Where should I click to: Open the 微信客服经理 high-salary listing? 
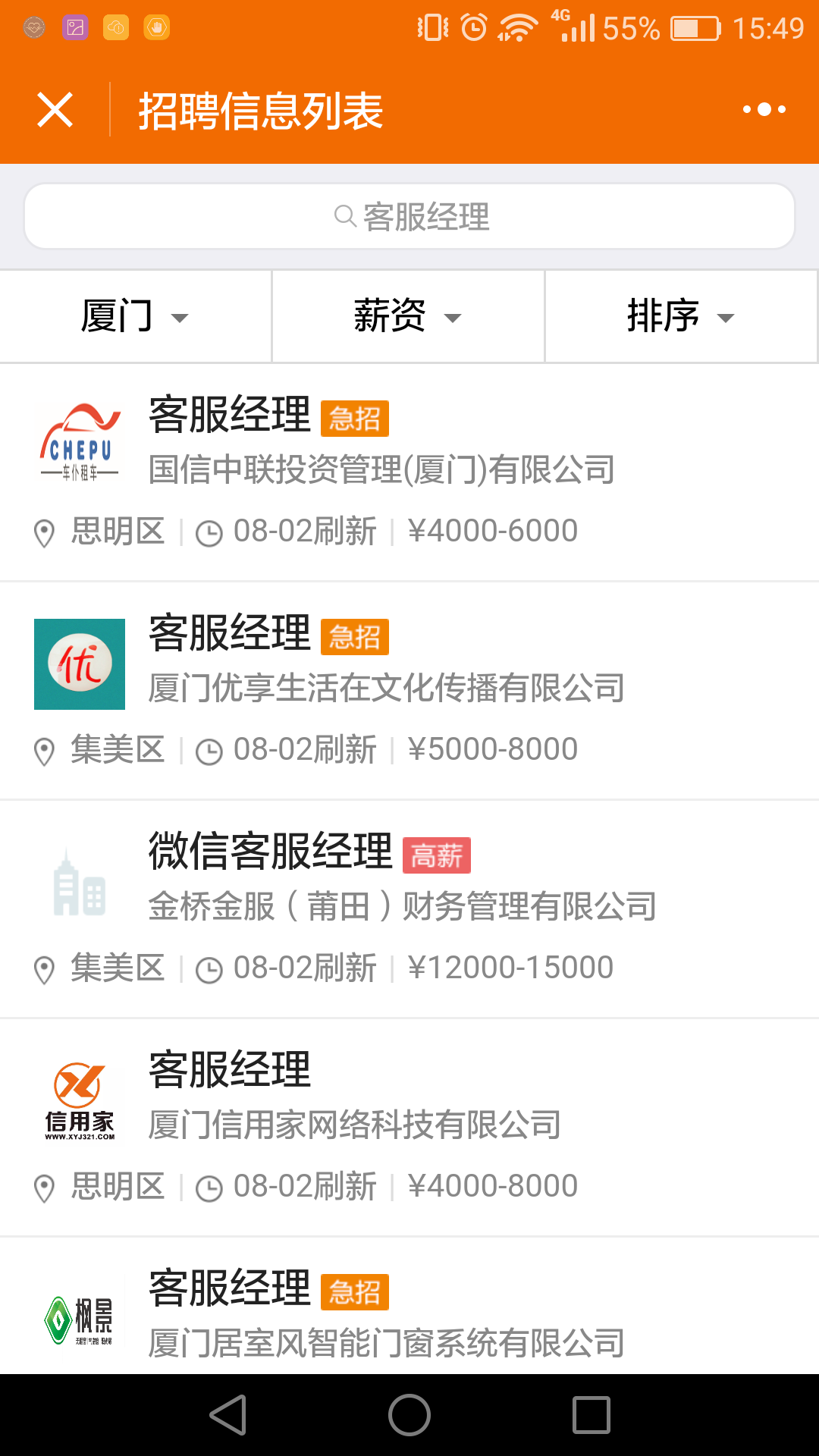click(x=409, y=909)
